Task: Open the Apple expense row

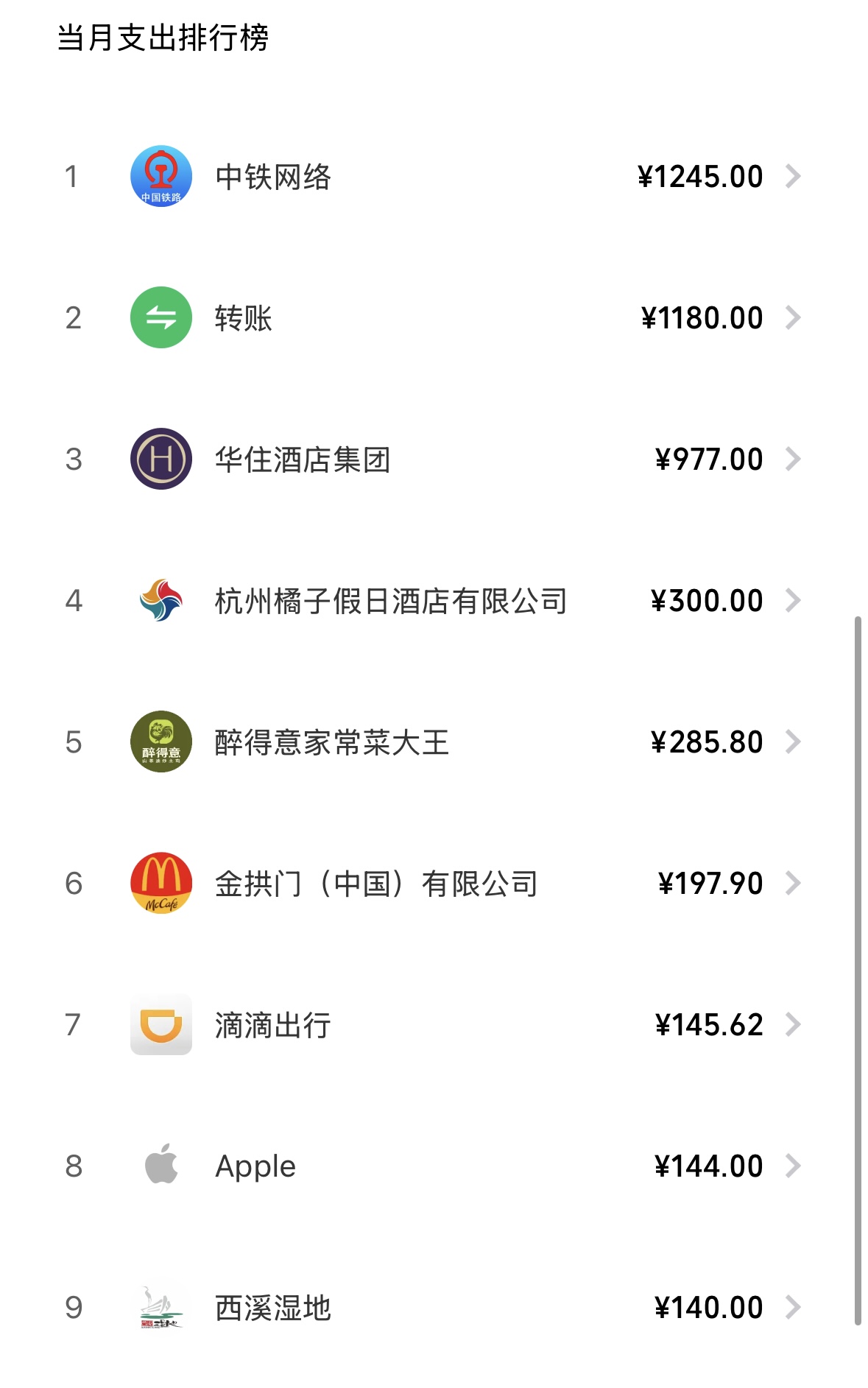Action: click(433, 1166)
